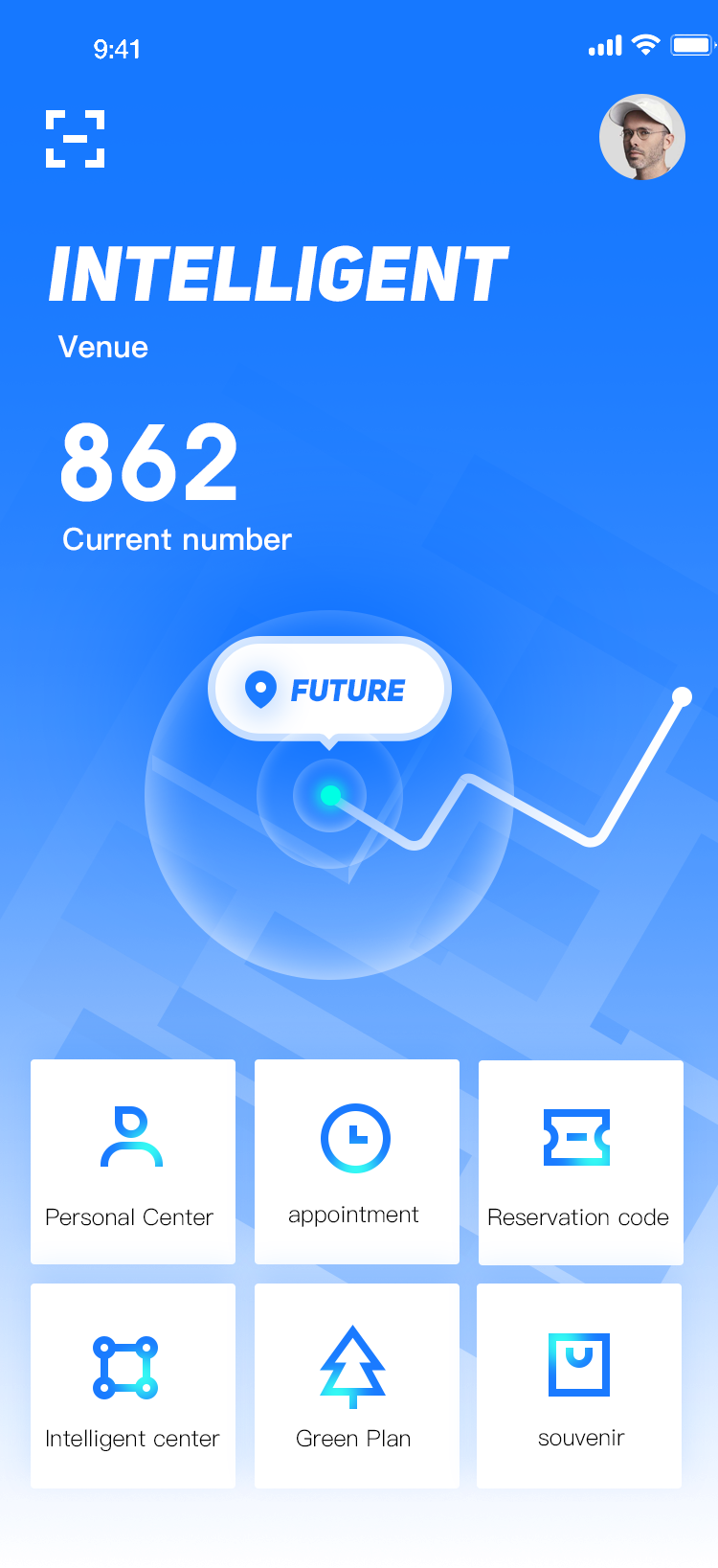
Task: Open the Green Plan tile
Action: pos(357,1386)
